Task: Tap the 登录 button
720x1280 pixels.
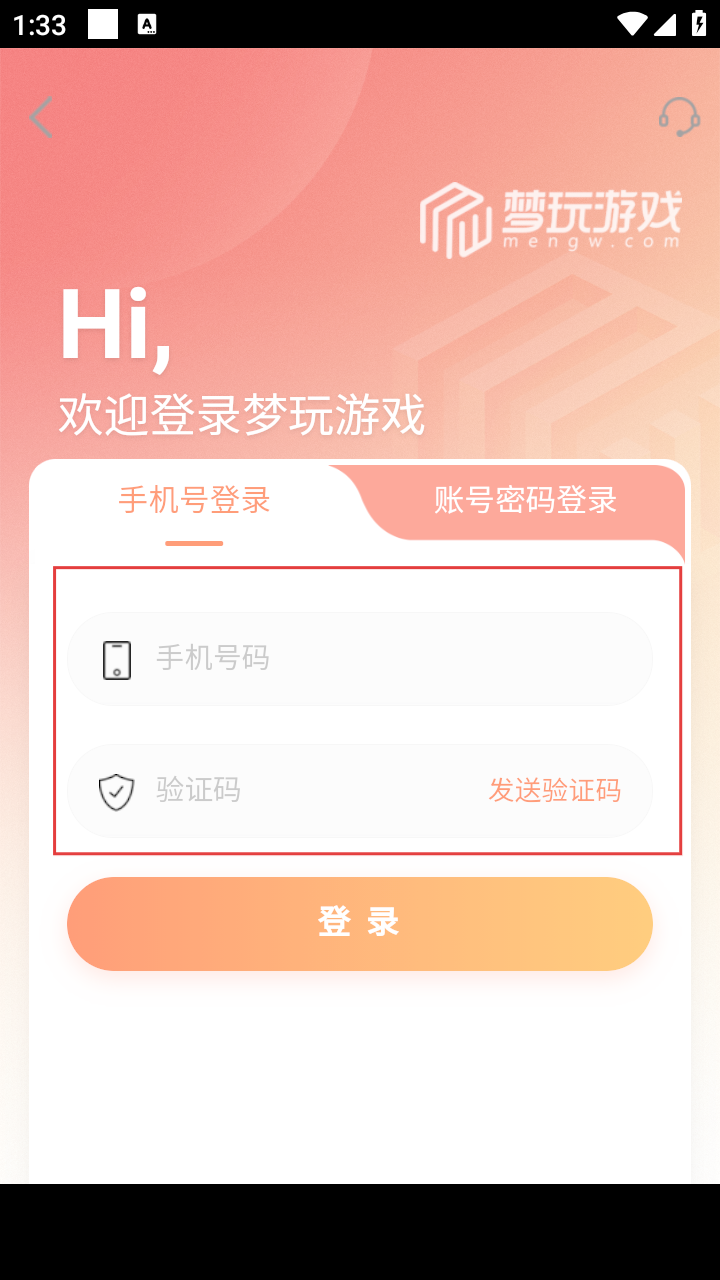Action: (360, 923)
